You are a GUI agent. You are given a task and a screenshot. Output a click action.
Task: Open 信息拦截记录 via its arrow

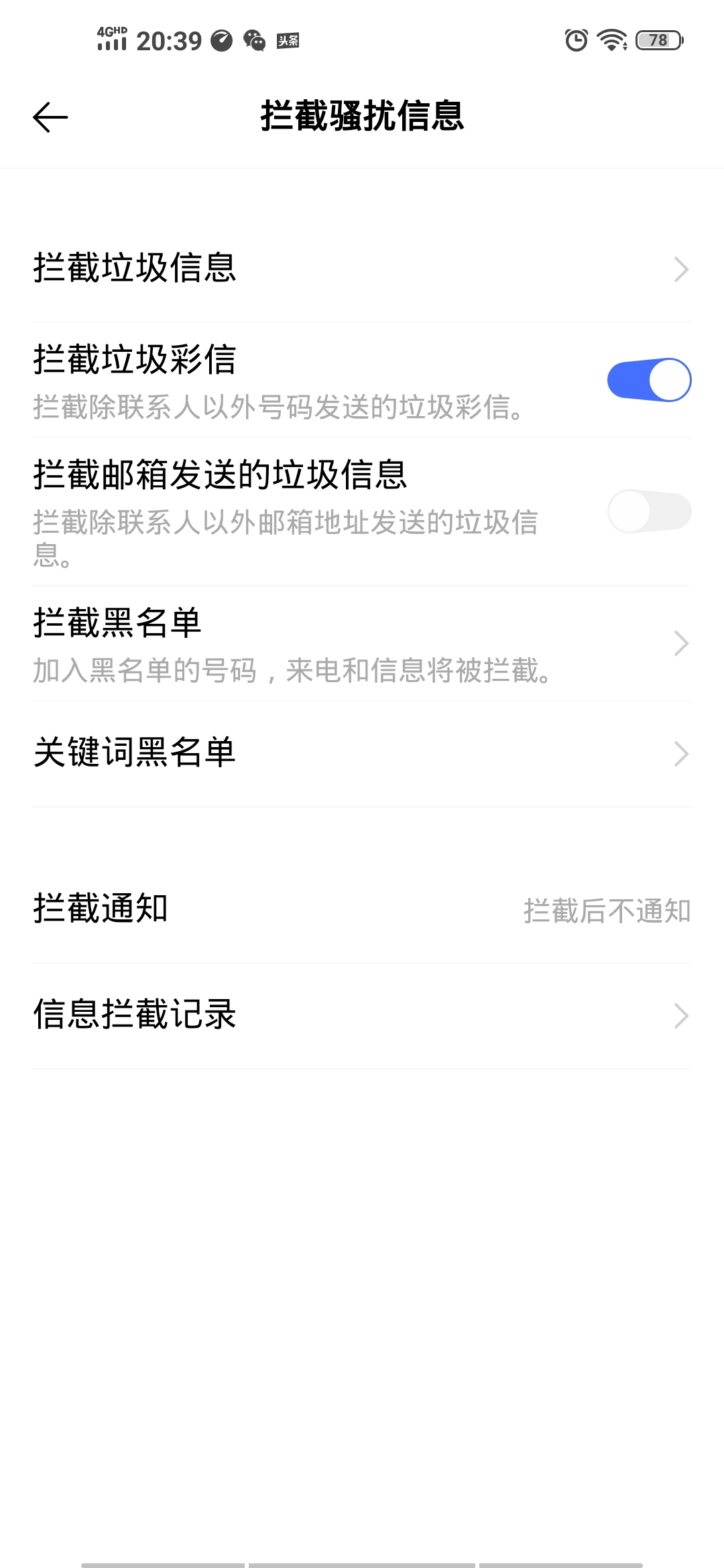coord(682,1015)
